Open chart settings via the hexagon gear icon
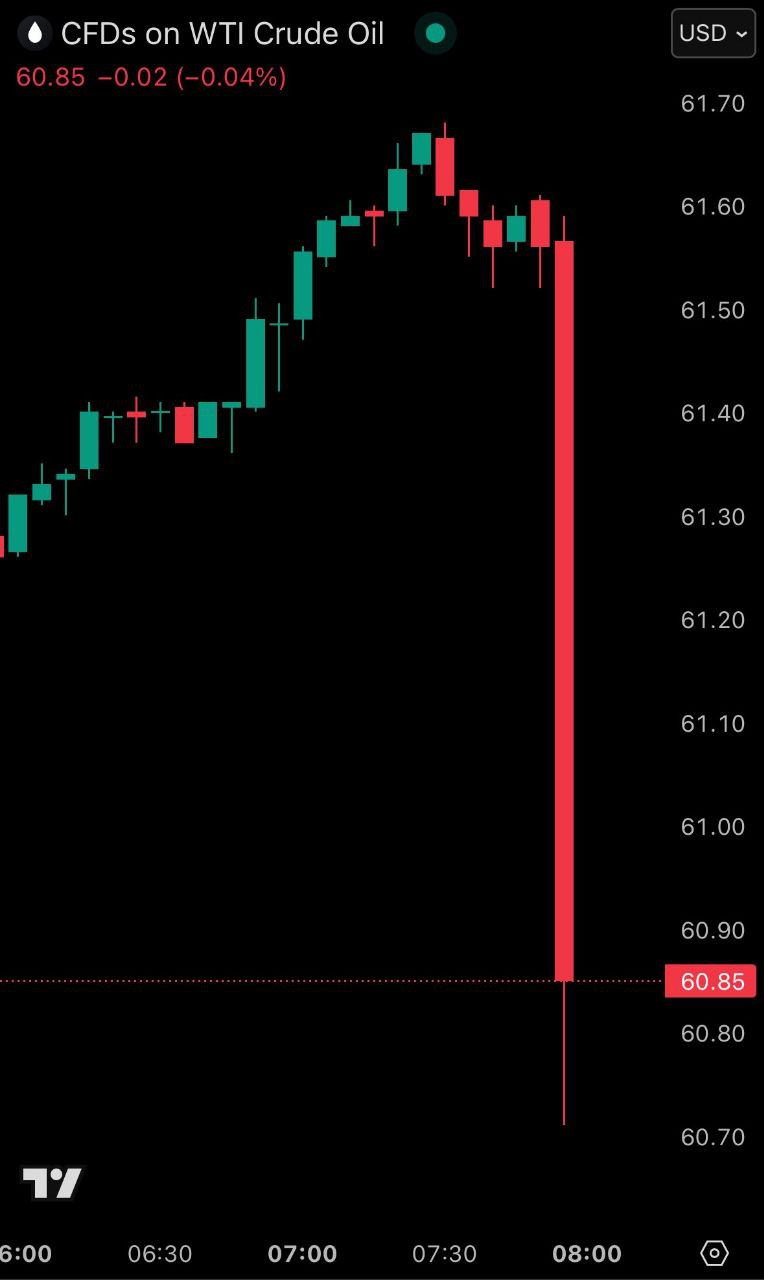This screenshot has height=1280, width=764. [x=714, y=1252]
